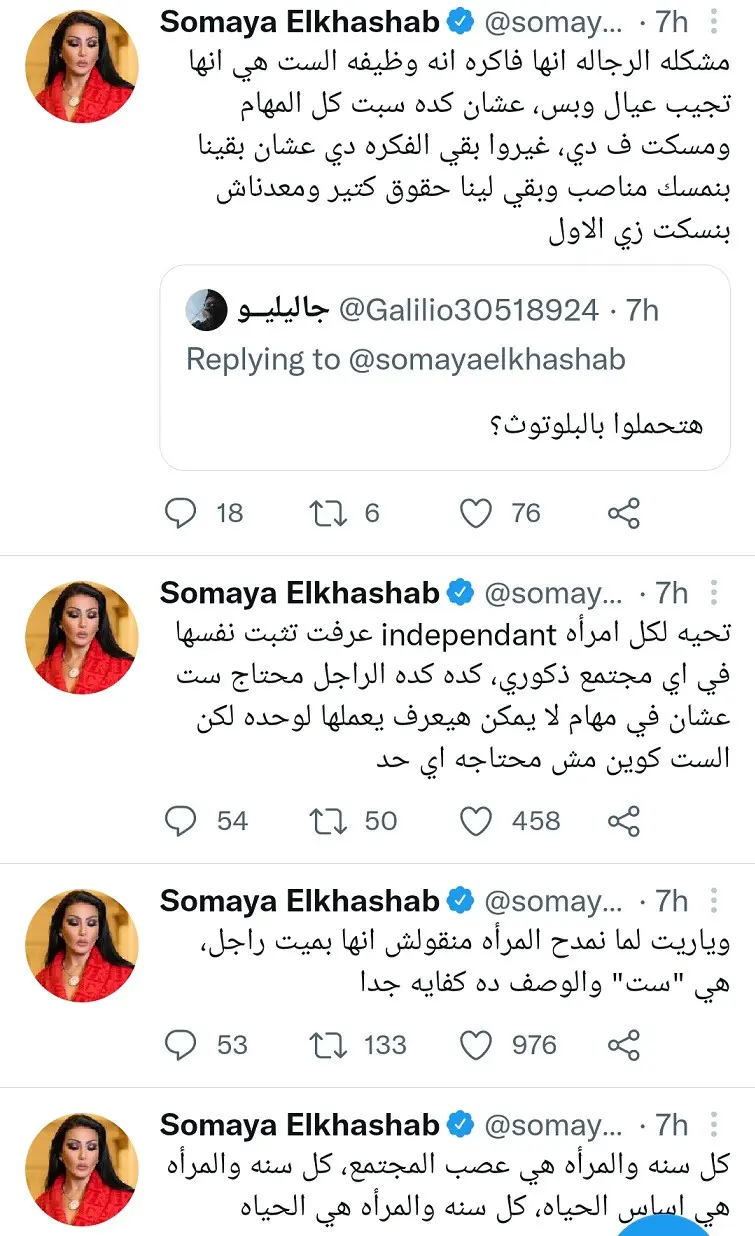Screen dimensions: 755x1236
Task: Share the tweet with 76 likes
Action: click(x=623, y=513)
